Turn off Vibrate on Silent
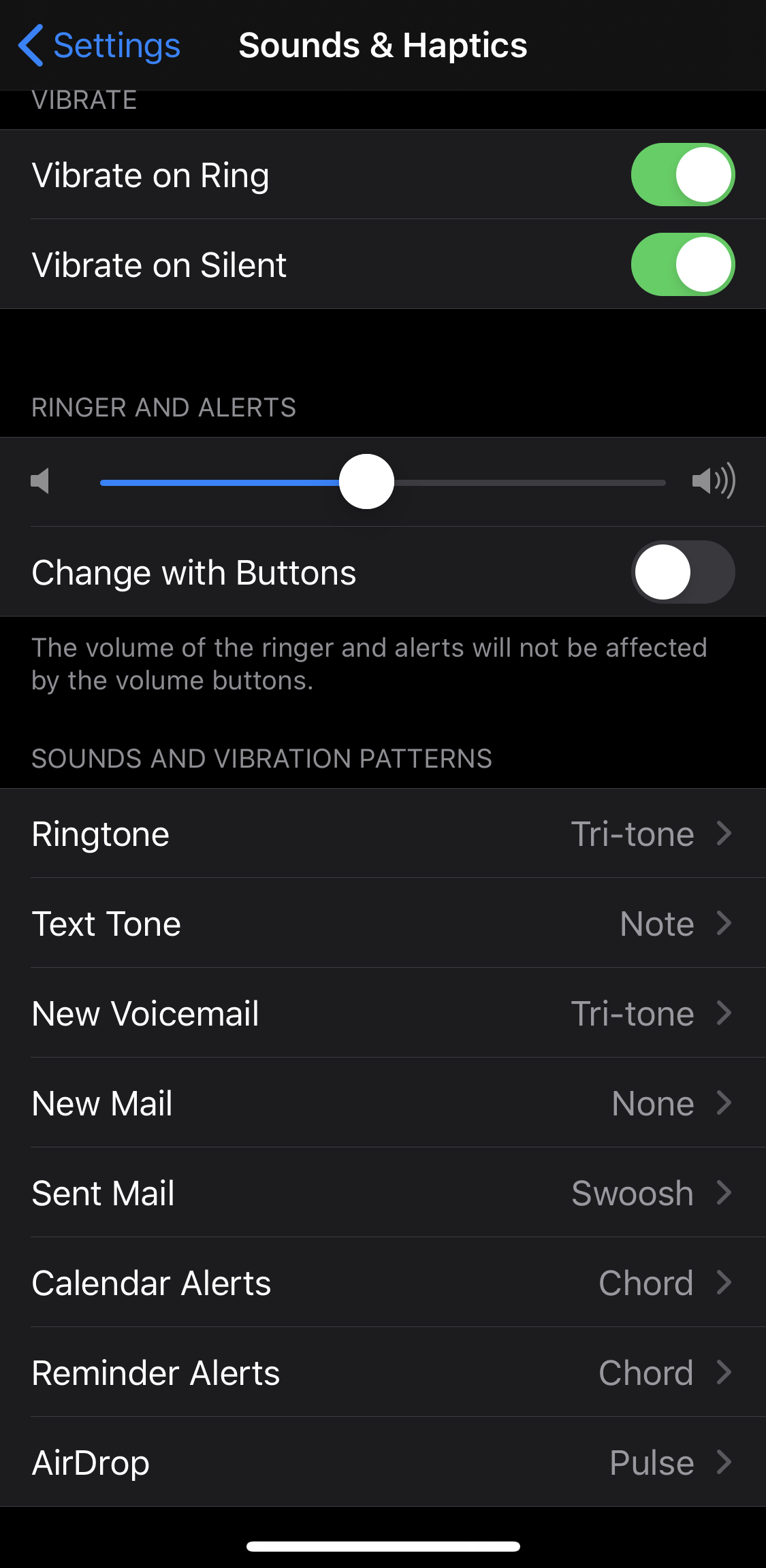Viewport: 766px width, 1568px height. pyautogui.click(x=683, y=264)
